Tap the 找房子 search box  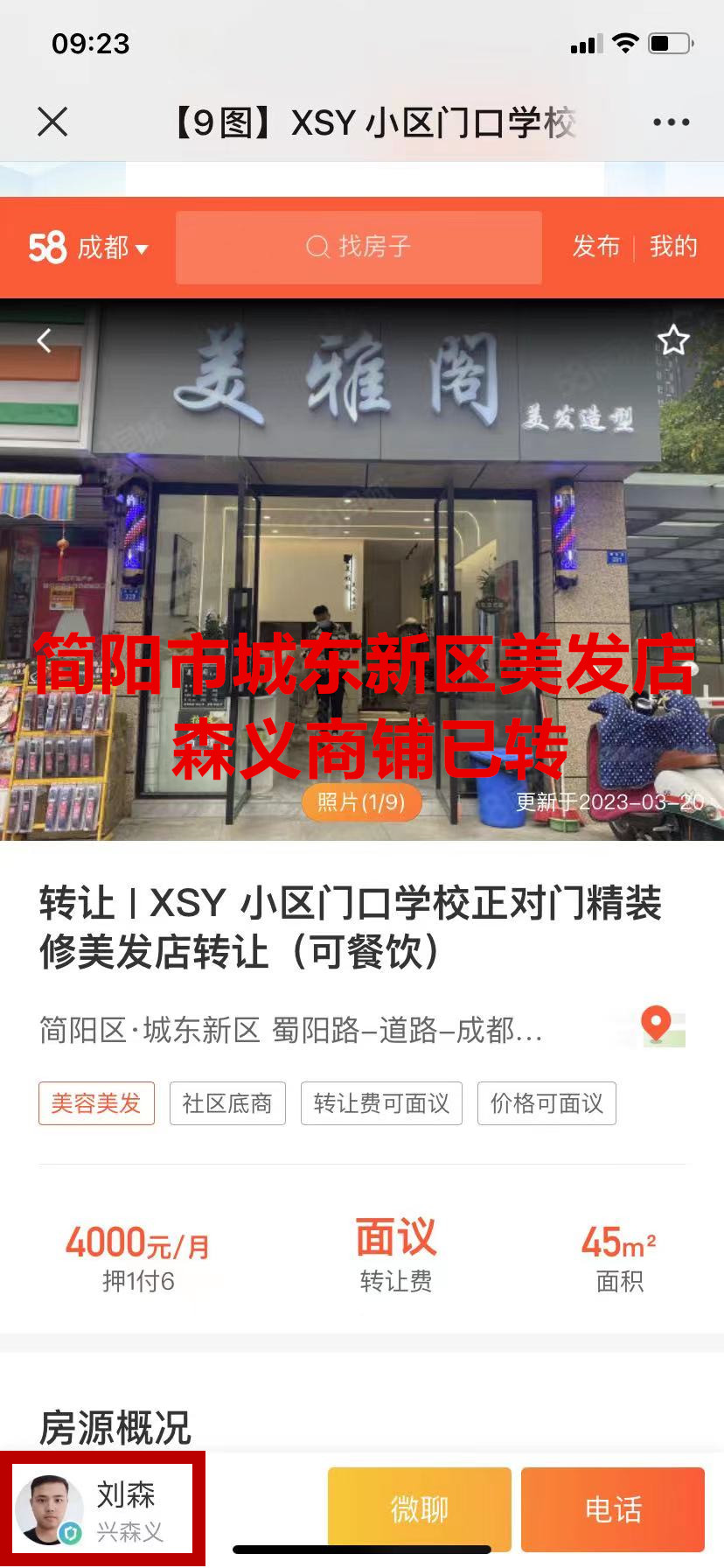pos(359,247)
